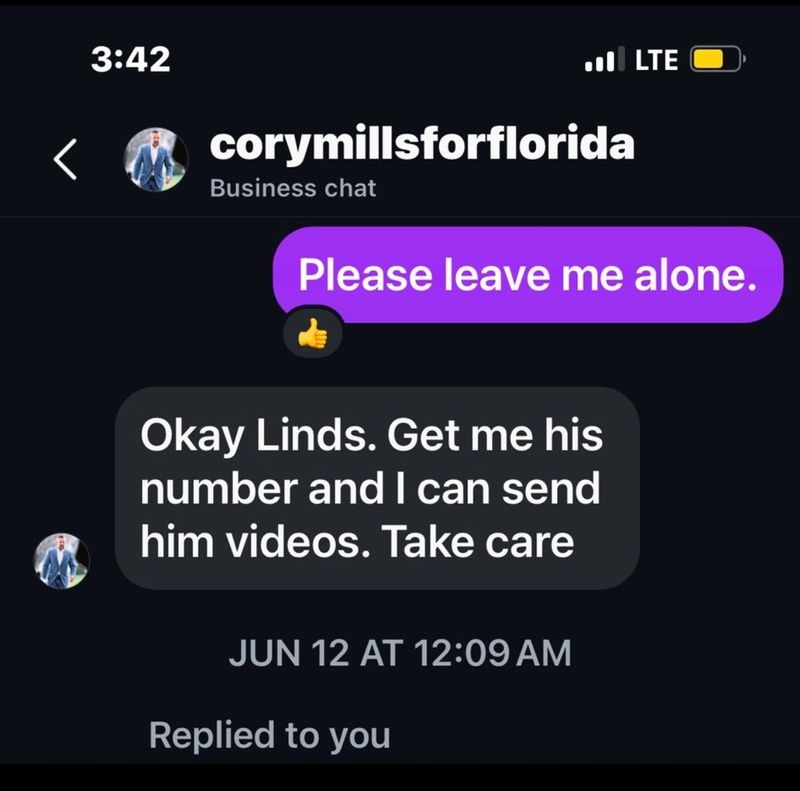The height and width of the screenshot is (791, 800).
Task: Go back from the corymillsforflorida chat
Action: [65, 160]
